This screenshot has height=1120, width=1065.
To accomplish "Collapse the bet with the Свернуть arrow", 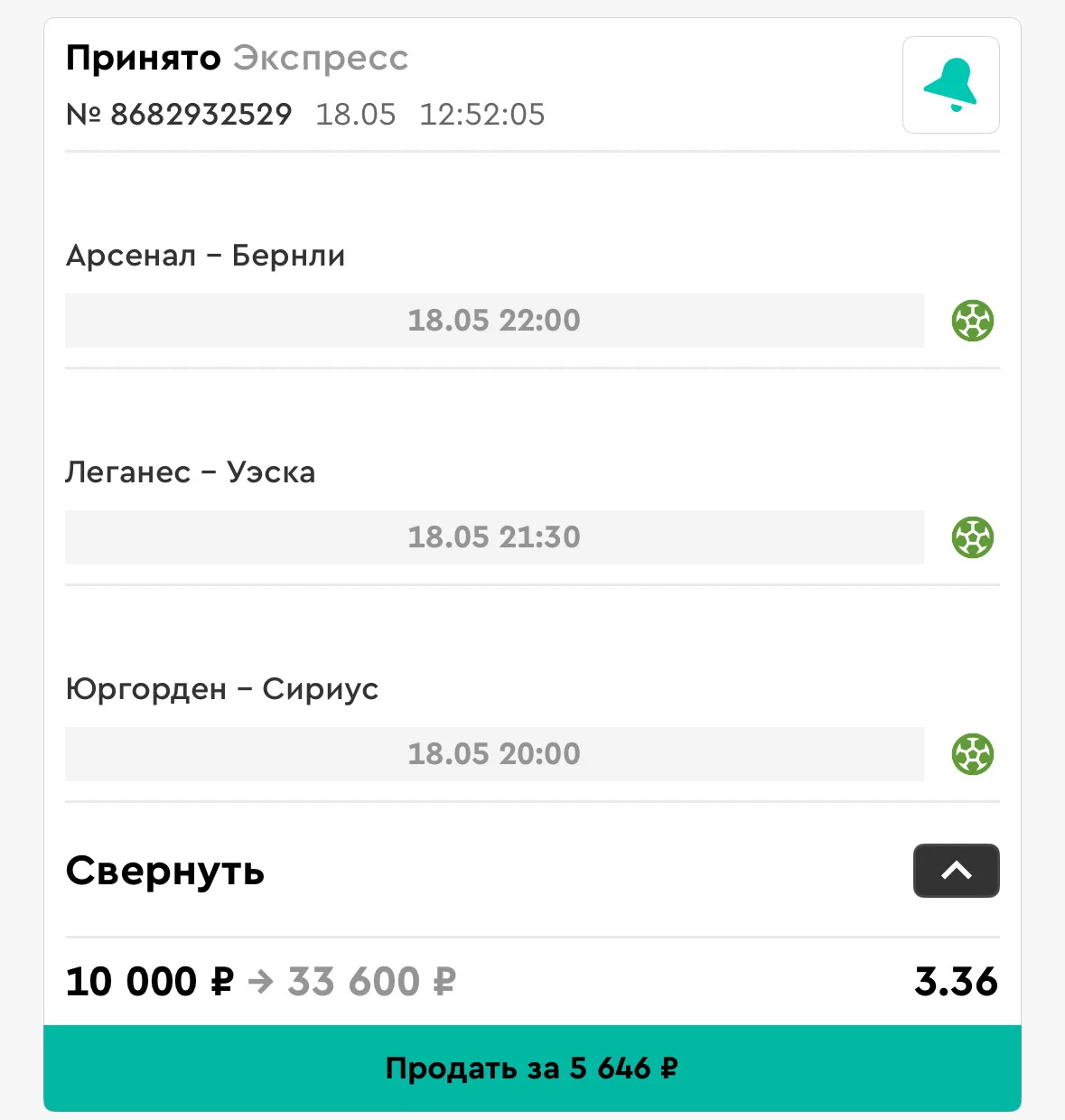I will click(x=956, y=871).
